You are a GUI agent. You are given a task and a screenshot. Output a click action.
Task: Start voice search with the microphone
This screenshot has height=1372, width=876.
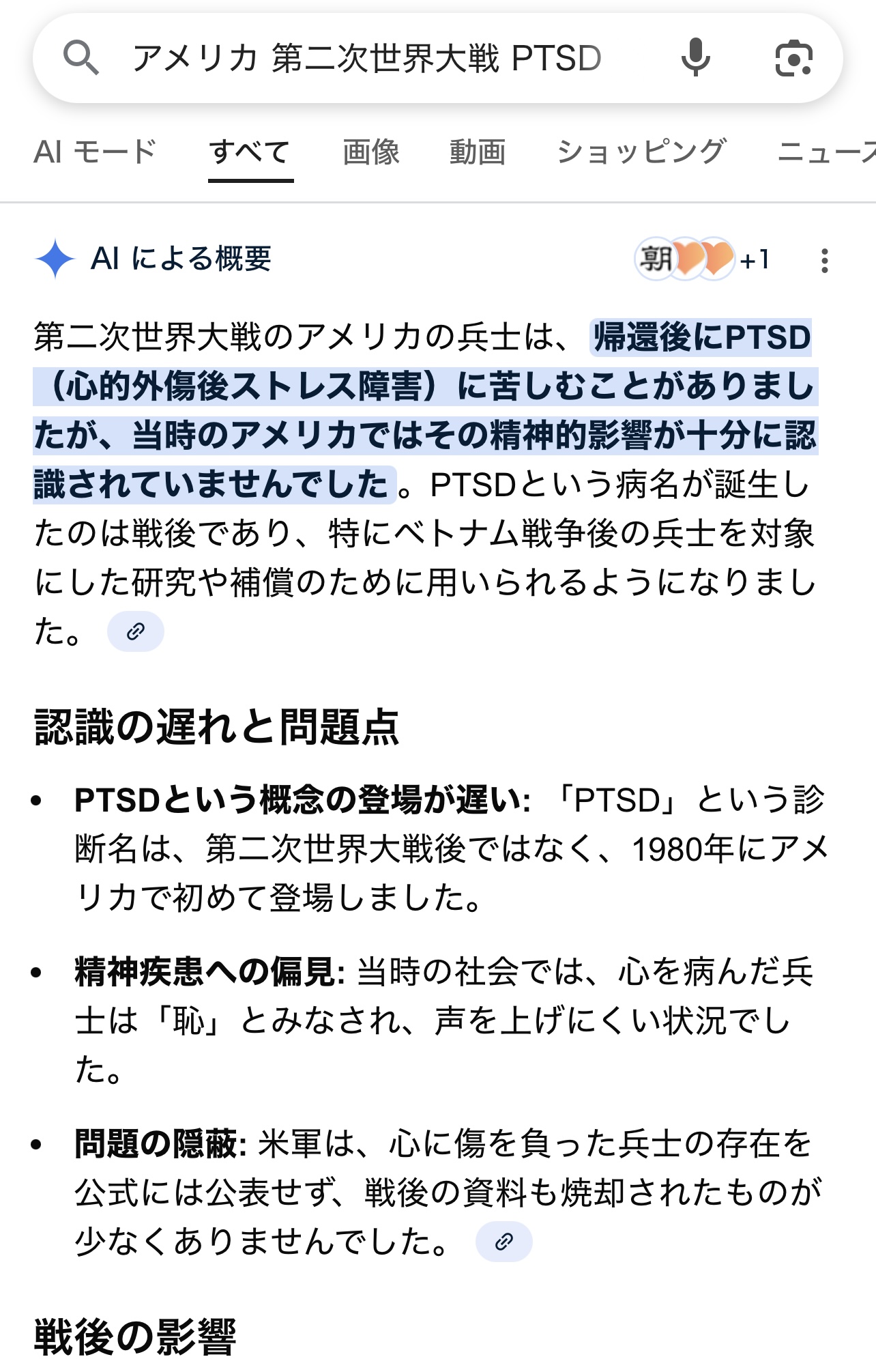click(x=695, y=58)
